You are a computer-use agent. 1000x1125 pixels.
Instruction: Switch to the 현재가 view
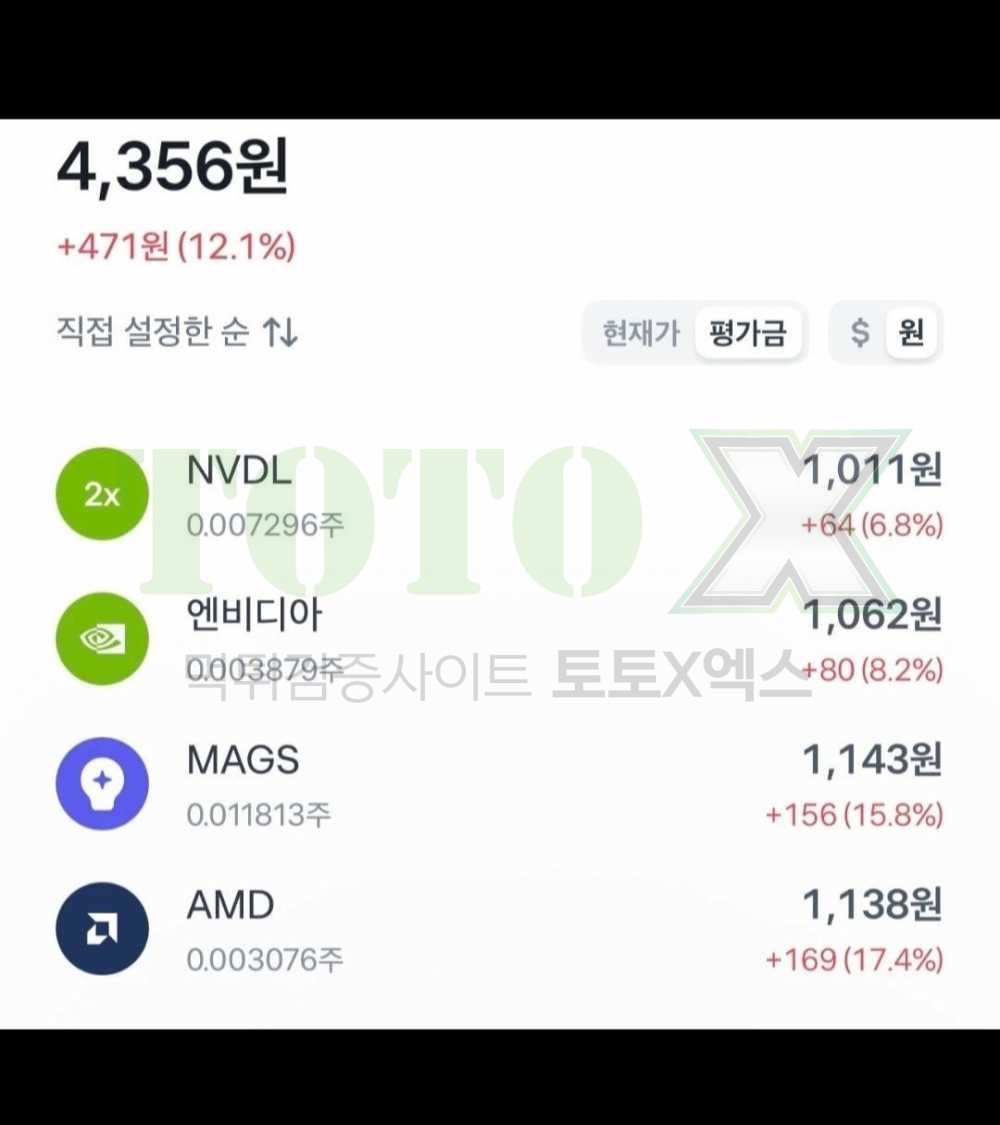641,333
